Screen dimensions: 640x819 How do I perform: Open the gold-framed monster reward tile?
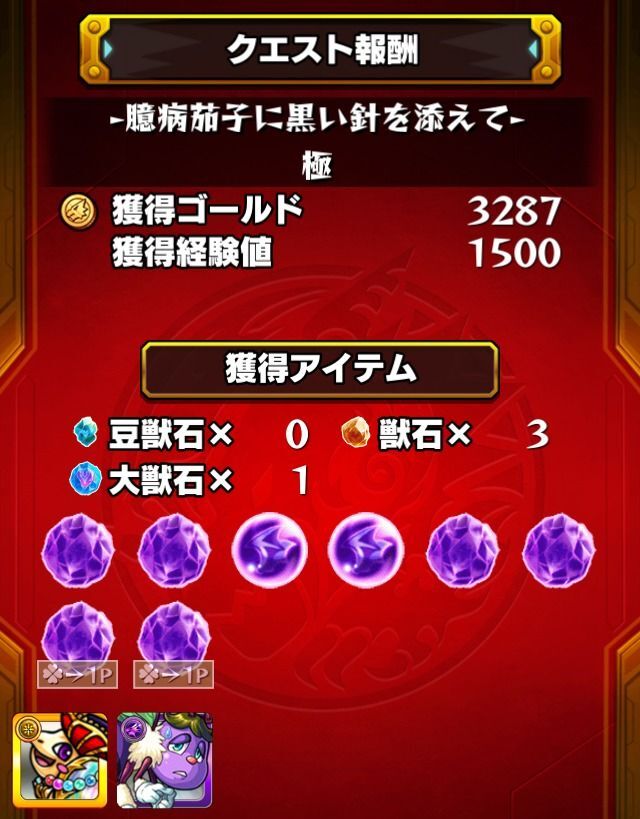pos(60,760)
